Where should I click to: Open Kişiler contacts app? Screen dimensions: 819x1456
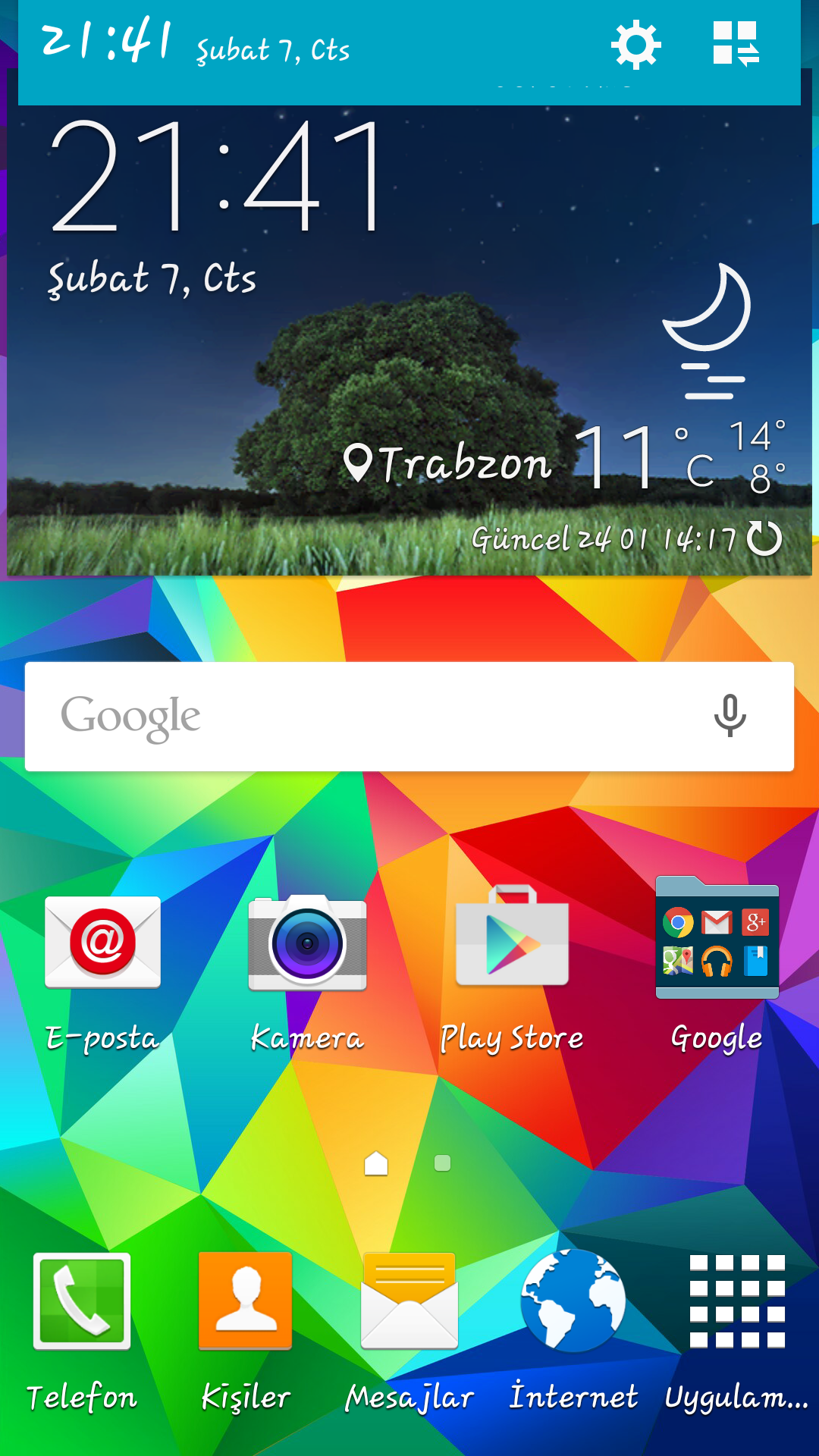245,1301
